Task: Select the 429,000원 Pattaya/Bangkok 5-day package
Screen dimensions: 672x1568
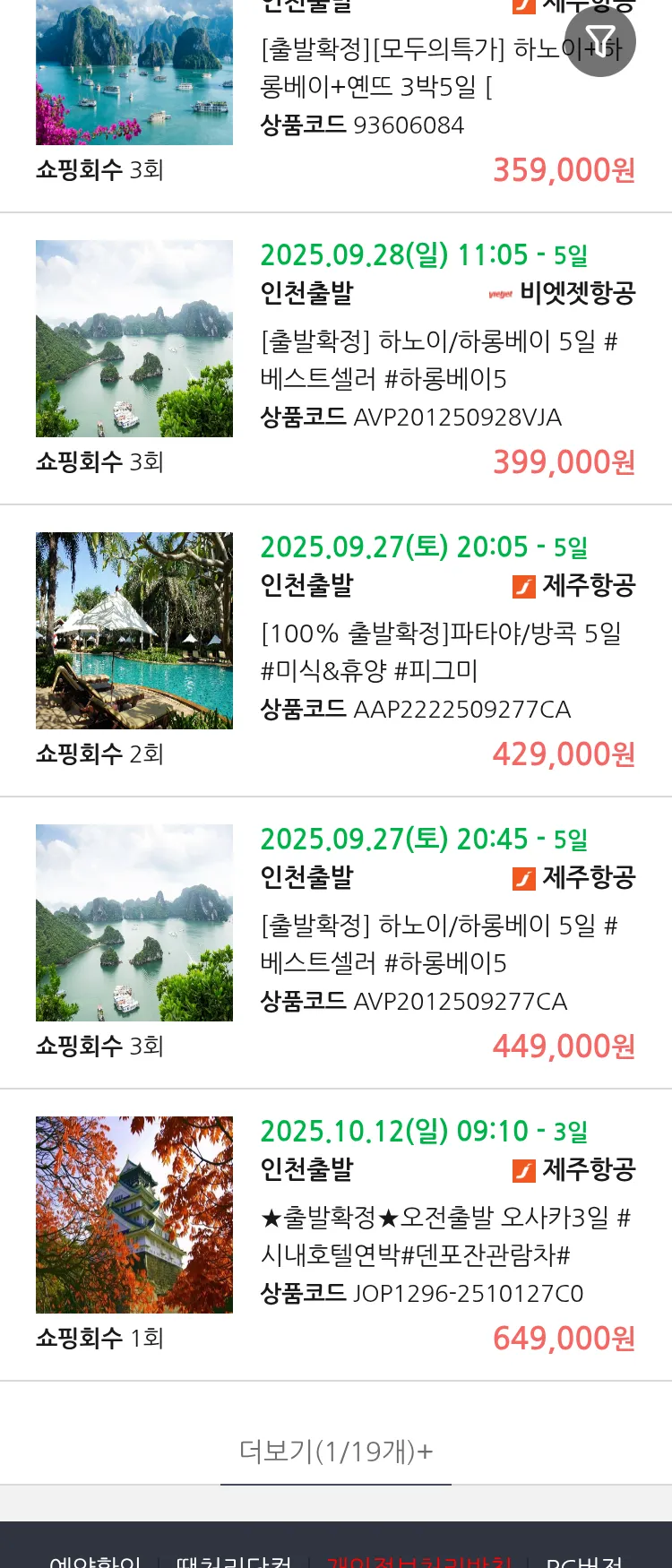Action: coord(439,651)
